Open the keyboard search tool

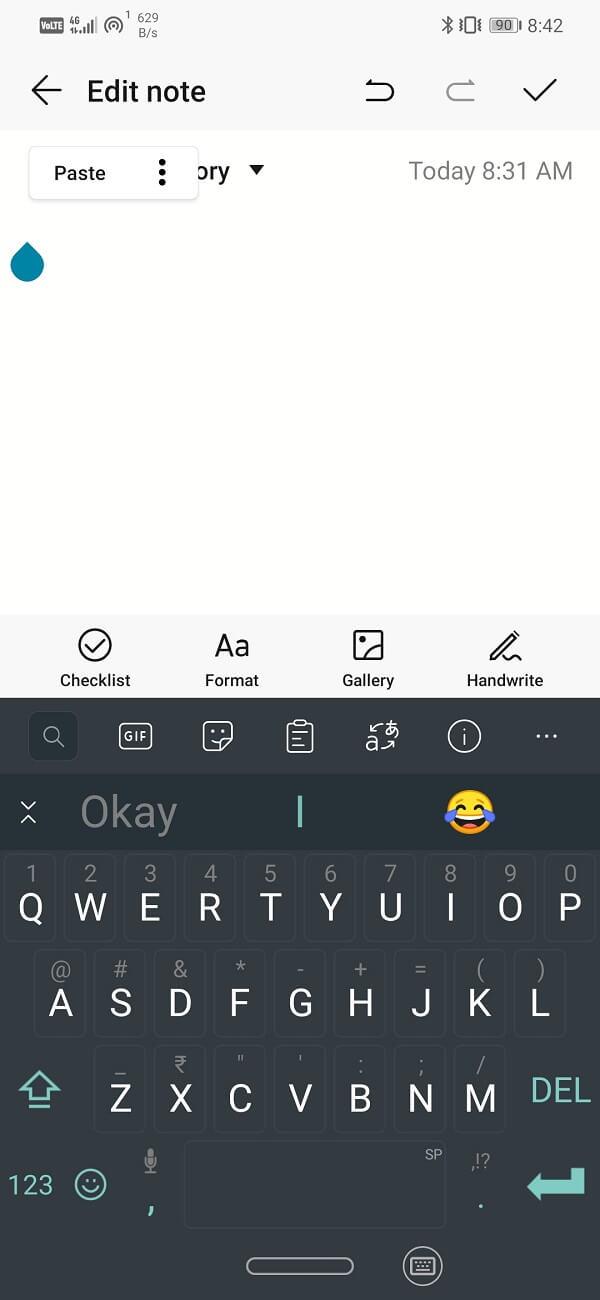point(54,737)
